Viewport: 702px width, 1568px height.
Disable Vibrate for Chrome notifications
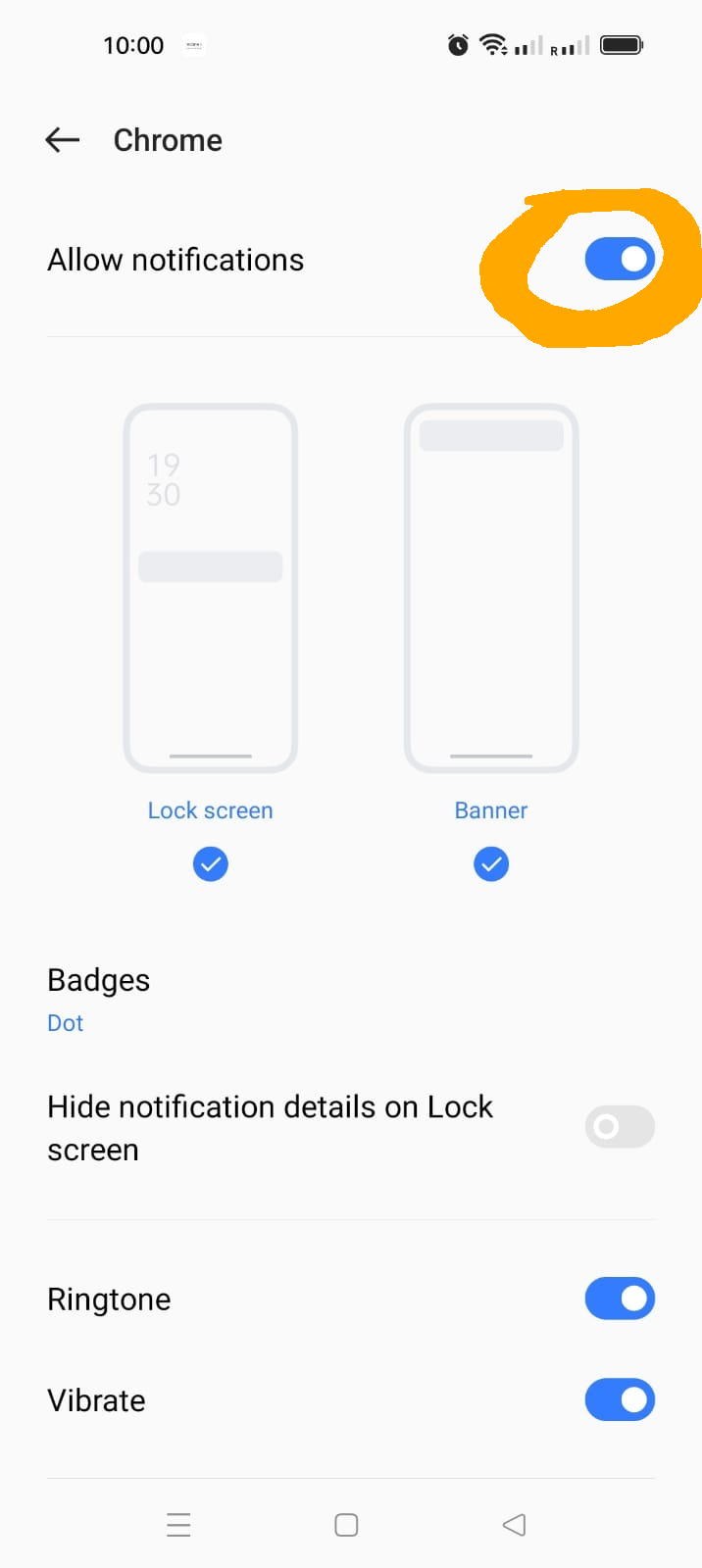click(620, 1399)
